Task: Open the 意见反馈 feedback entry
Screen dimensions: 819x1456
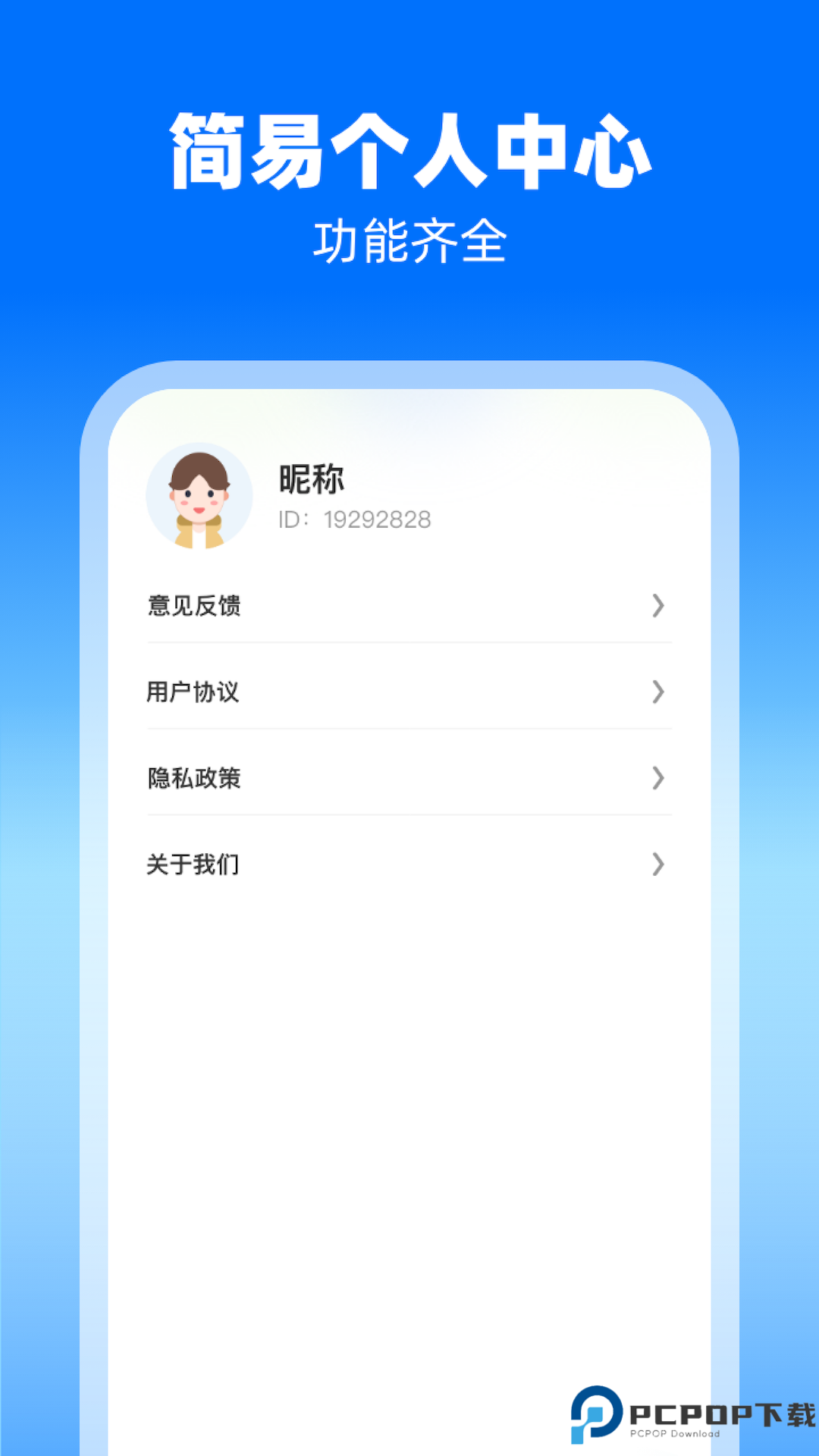Action: tap(193, 607)
